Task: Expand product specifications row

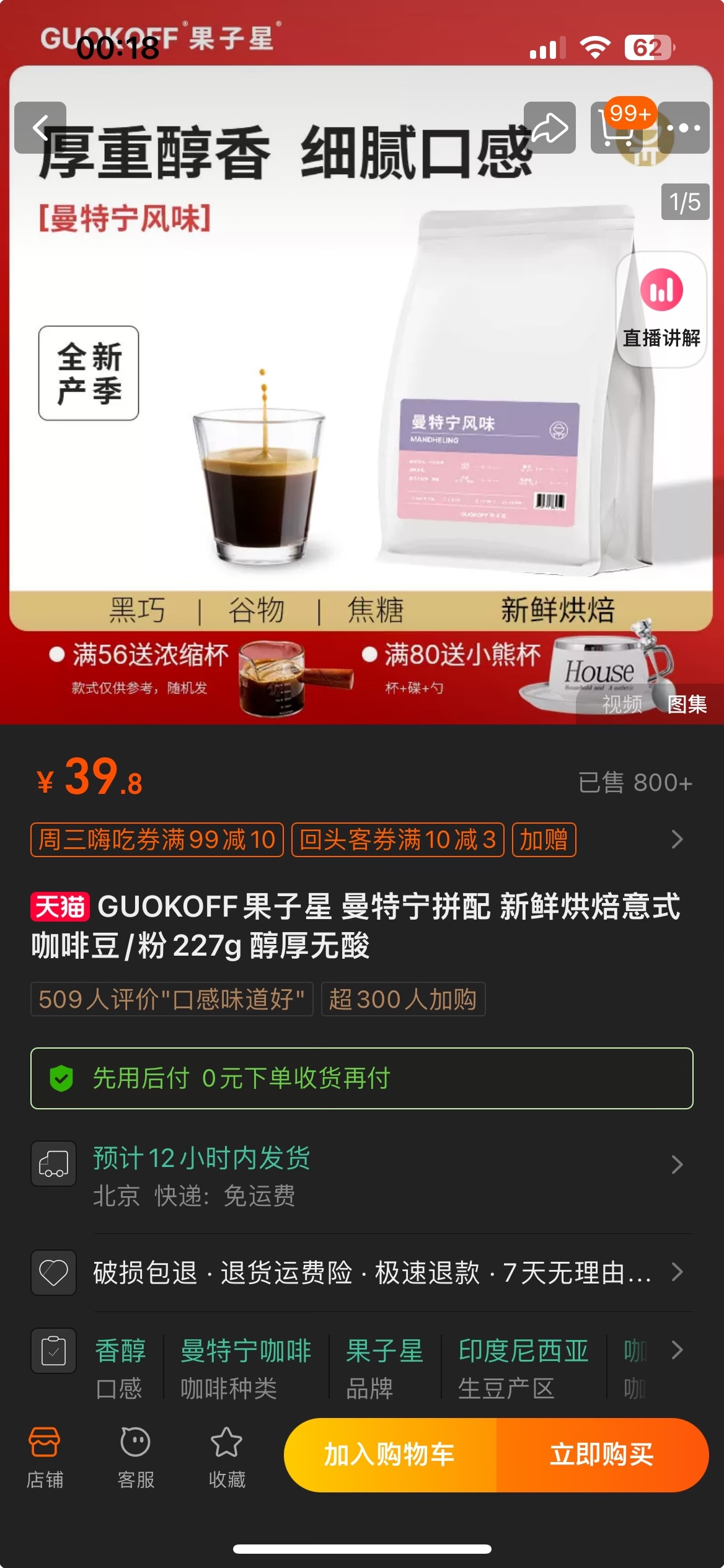Action: click(x=677, y=1349)
